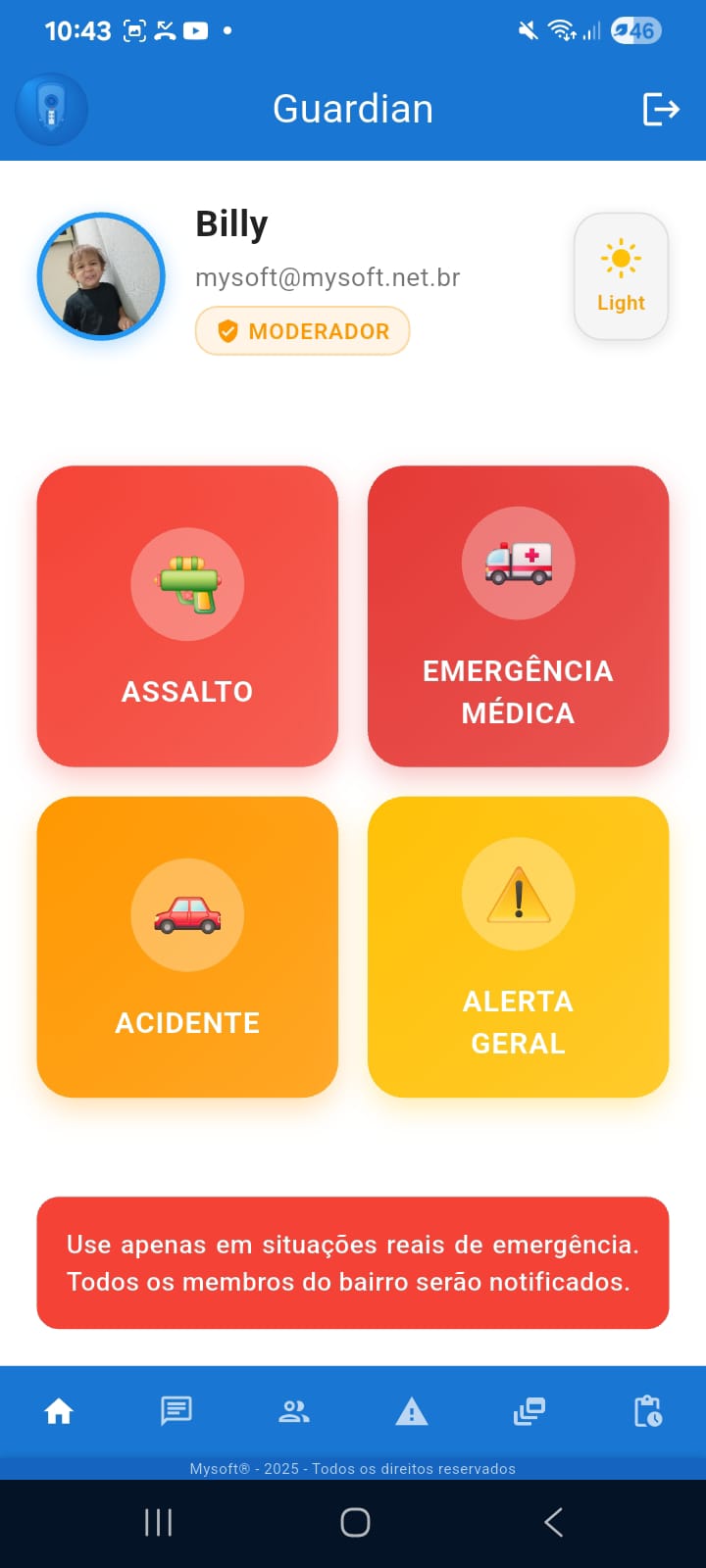Send an EMERGÊNCIA MÉDICA alert

518,615
